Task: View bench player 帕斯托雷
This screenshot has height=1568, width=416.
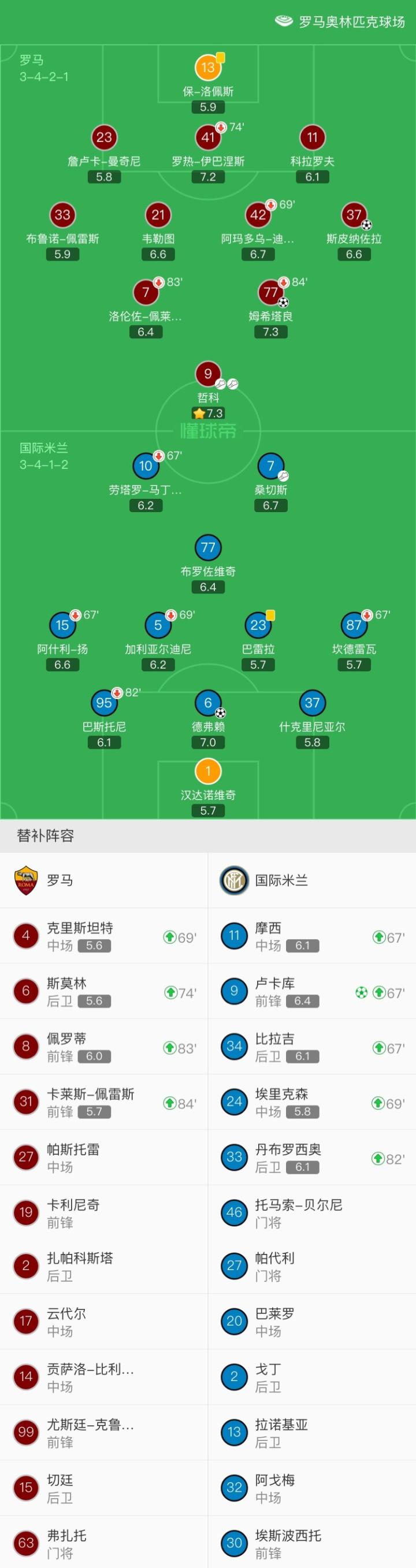Action: click(x=103, y=1157)
